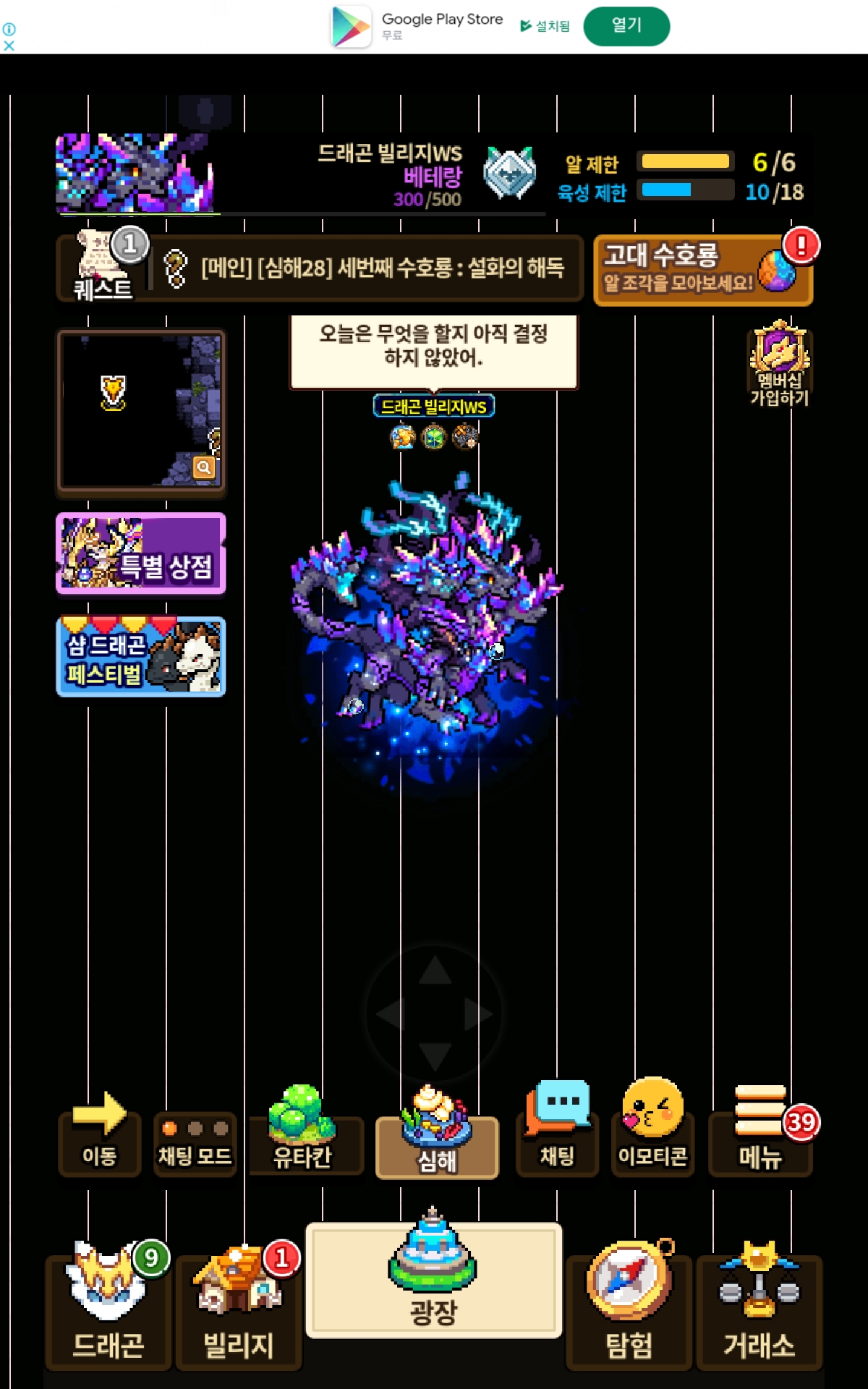Close the ad banner
The height and width of the screenshot is (1389, 868).
9,46
